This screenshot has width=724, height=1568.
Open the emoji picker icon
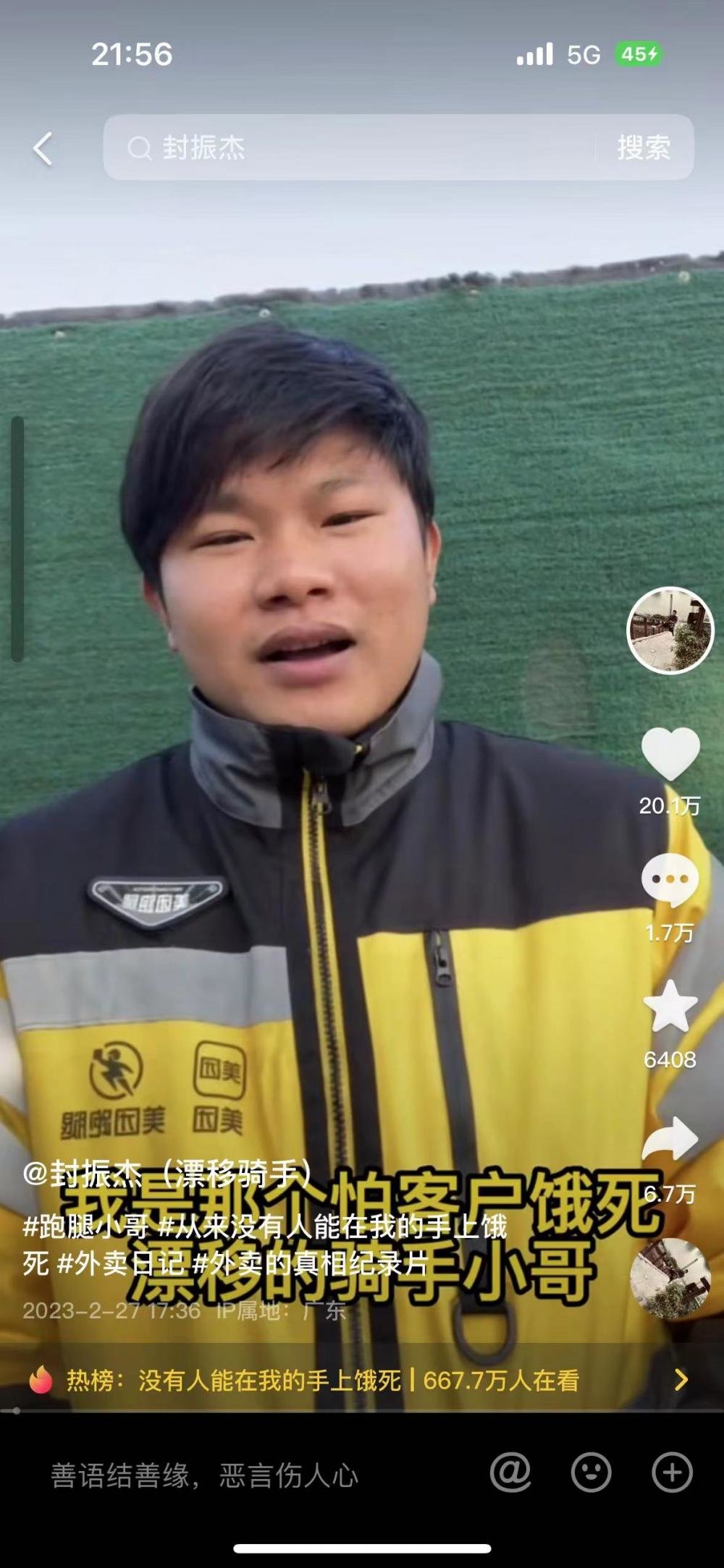[592, 1473]
